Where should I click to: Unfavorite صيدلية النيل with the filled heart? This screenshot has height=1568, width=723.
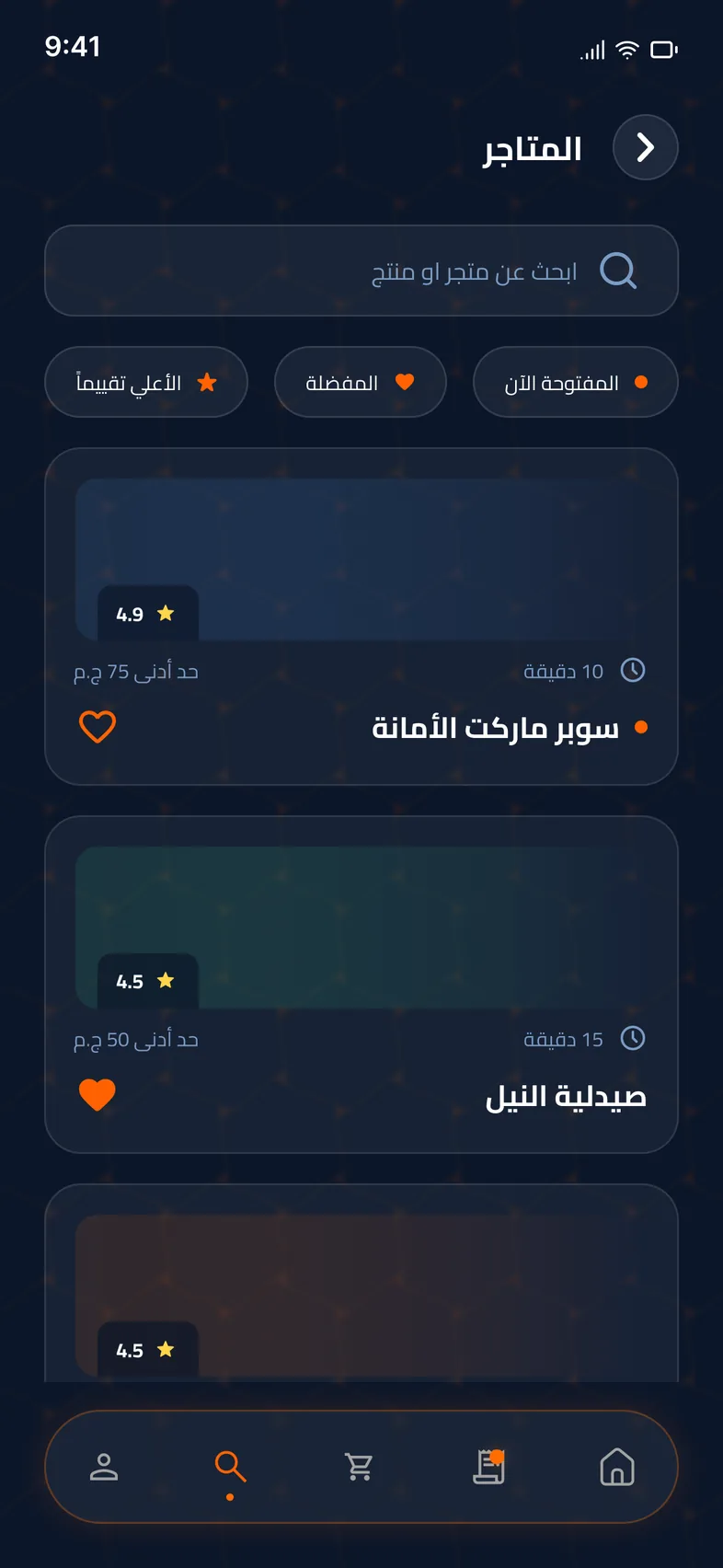coord(98,1095)
